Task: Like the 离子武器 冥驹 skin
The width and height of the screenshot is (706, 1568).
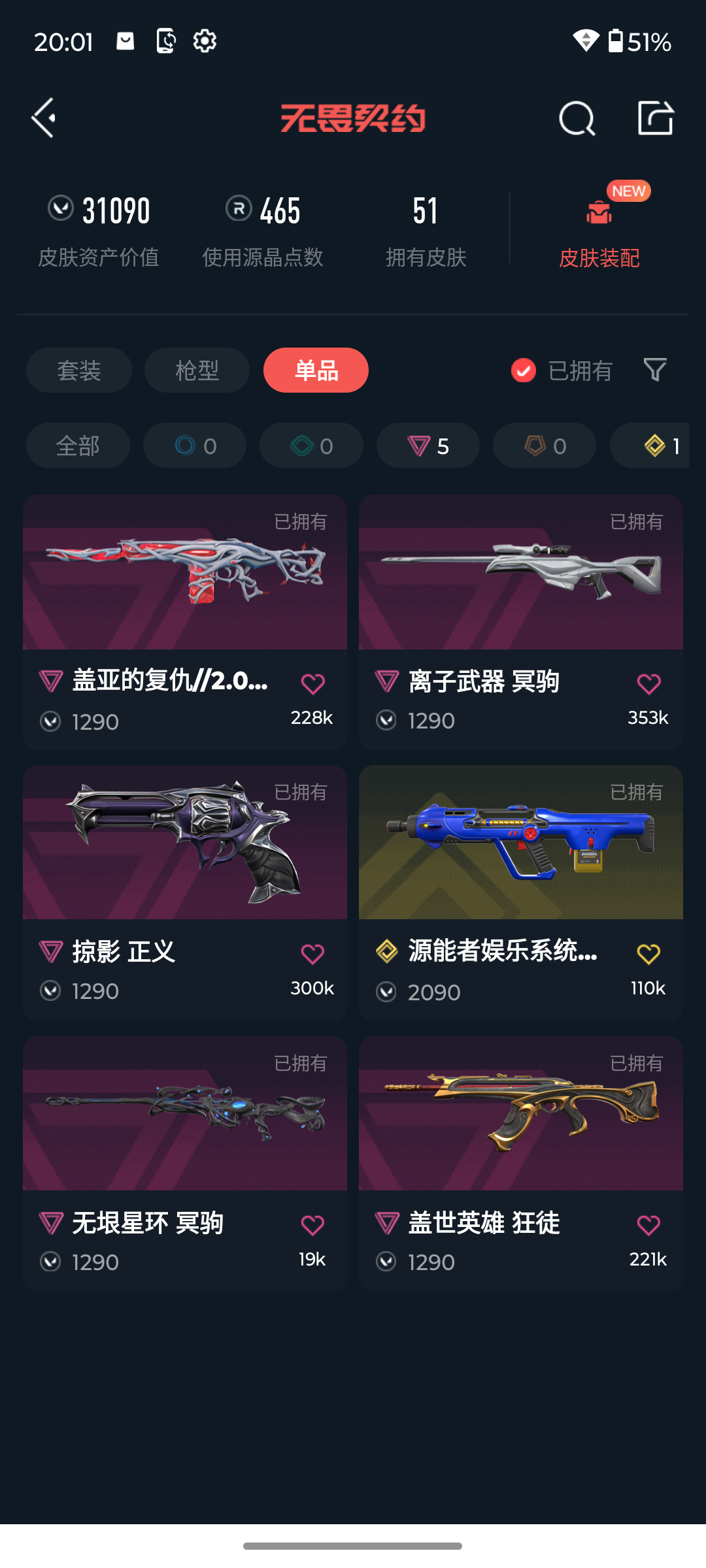Action: pyautogui.click(x=648, y=684)
